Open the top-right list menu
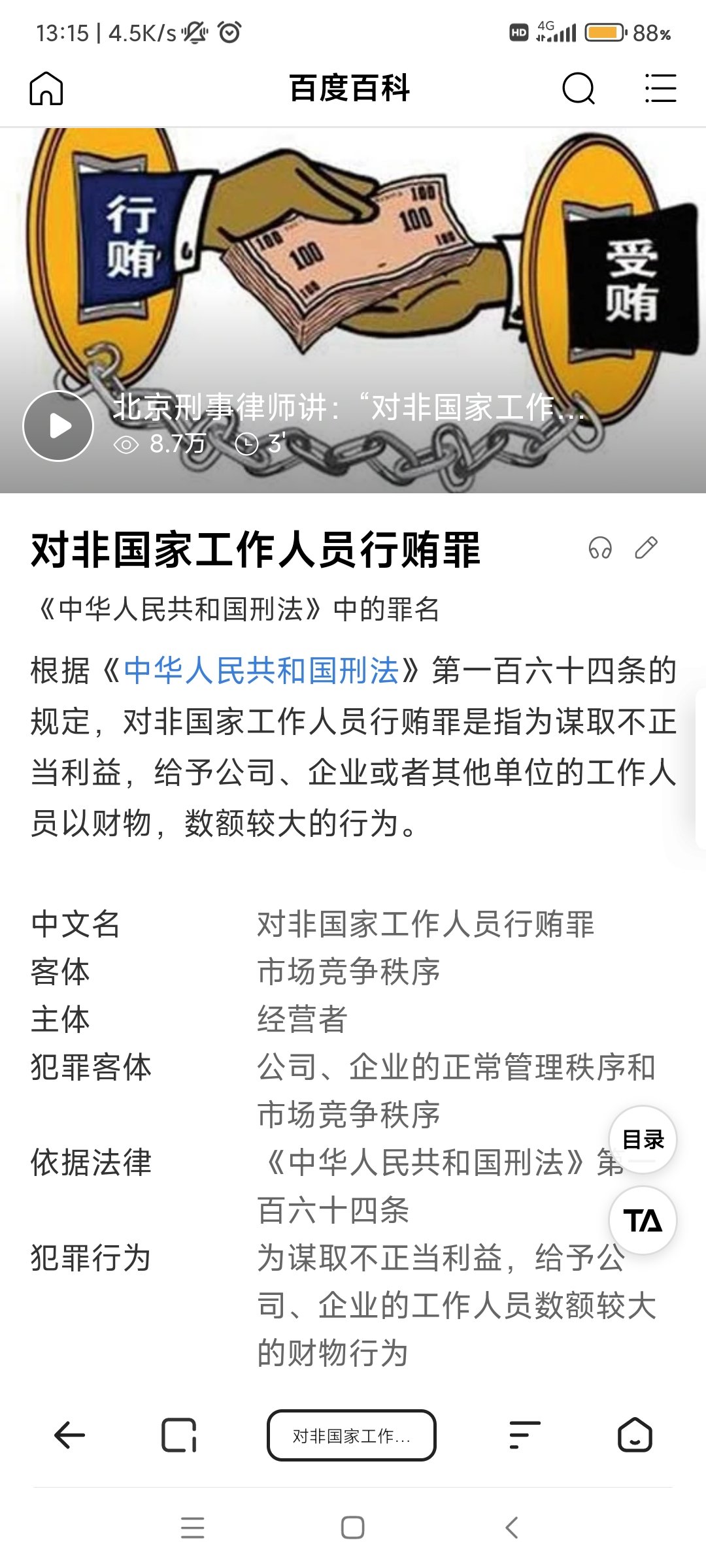Screen dimensions: 706x1568 tap(660, 88)
